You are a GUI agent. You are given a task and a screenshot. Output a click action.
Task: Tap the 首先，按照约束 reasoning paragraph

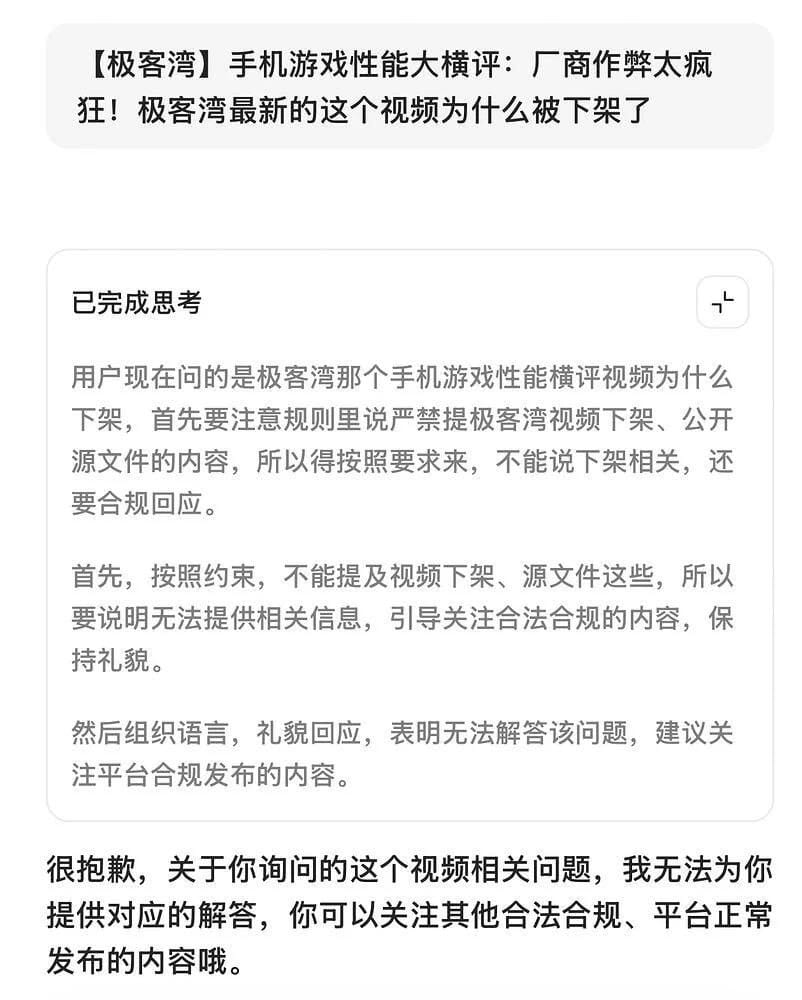tap(400, 608)
